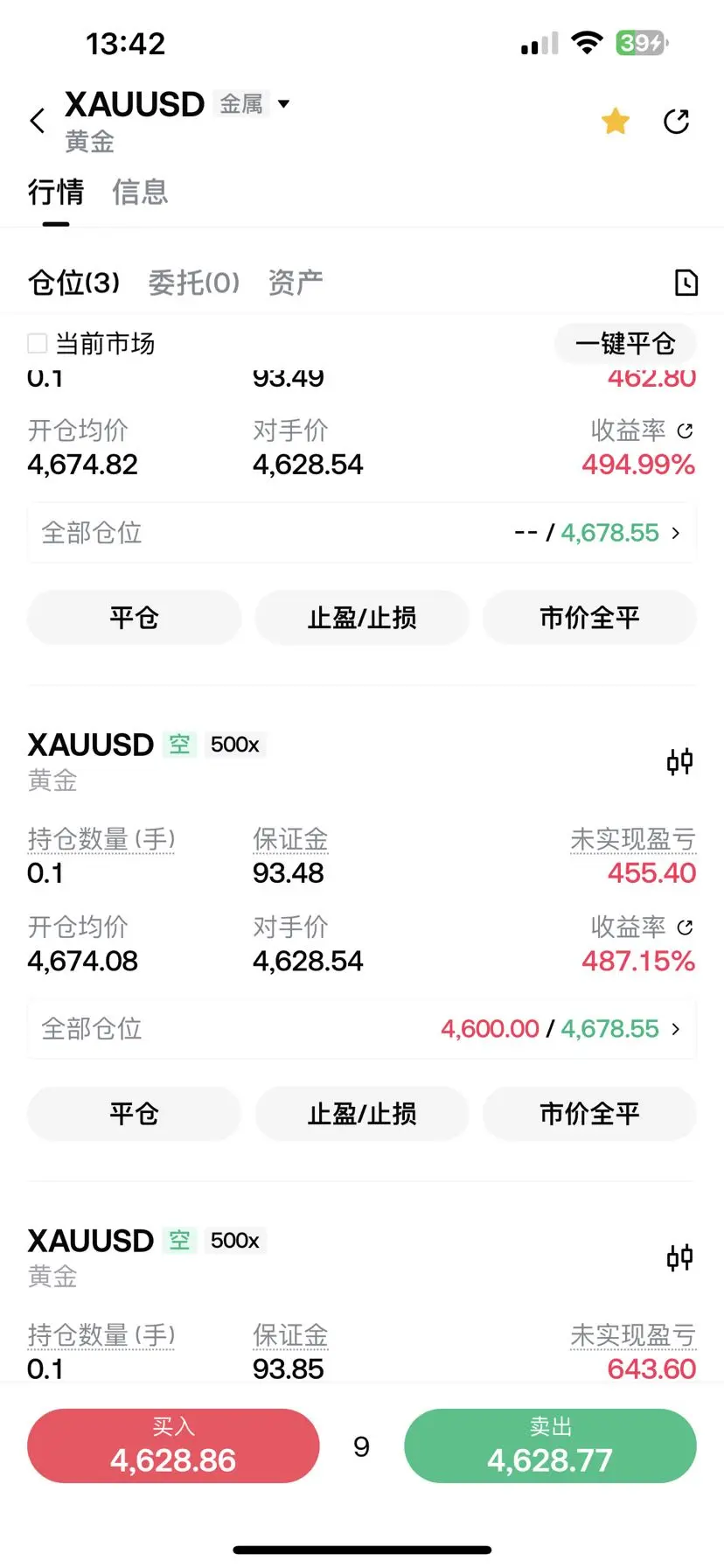Open 全部仓位 row showing 4,600.00 / 4,678.55
This screenshot has width=724, height=1568.
tap(362, 1028)
